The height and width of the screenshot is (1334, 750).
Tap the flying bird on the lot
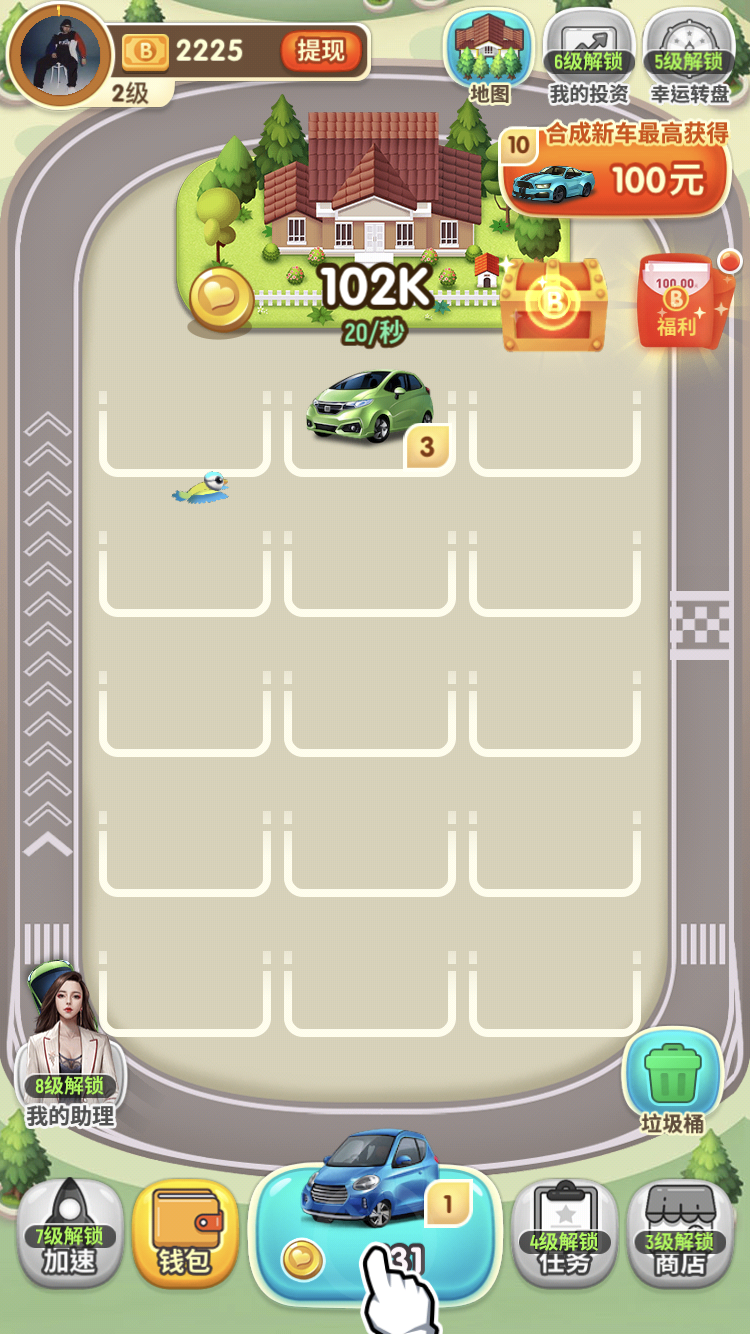pos(204,489)
